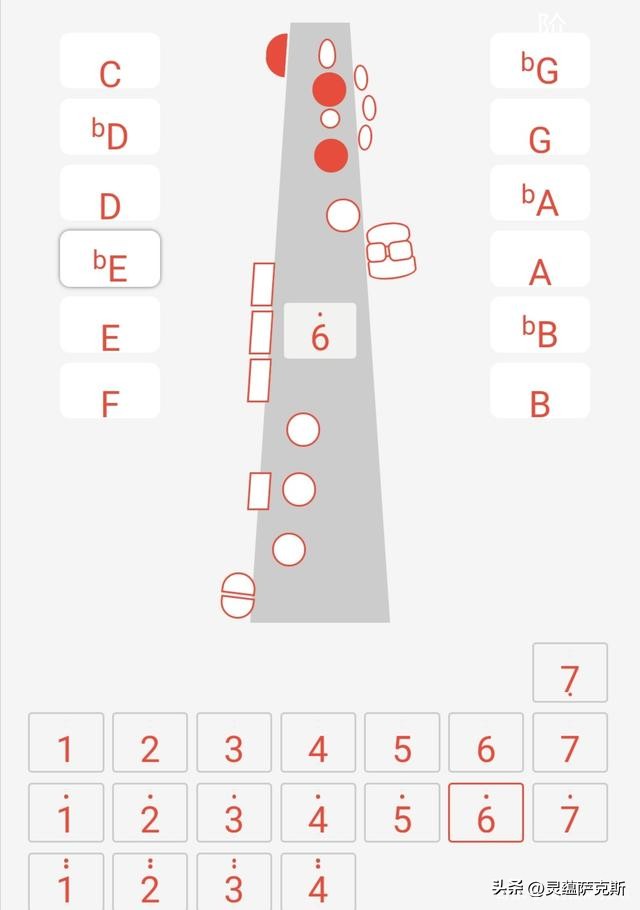Image resolution: width=640 pixels, height=910 pixels.
Task: Select single-dotted high note 6
Action: [486, 813]
